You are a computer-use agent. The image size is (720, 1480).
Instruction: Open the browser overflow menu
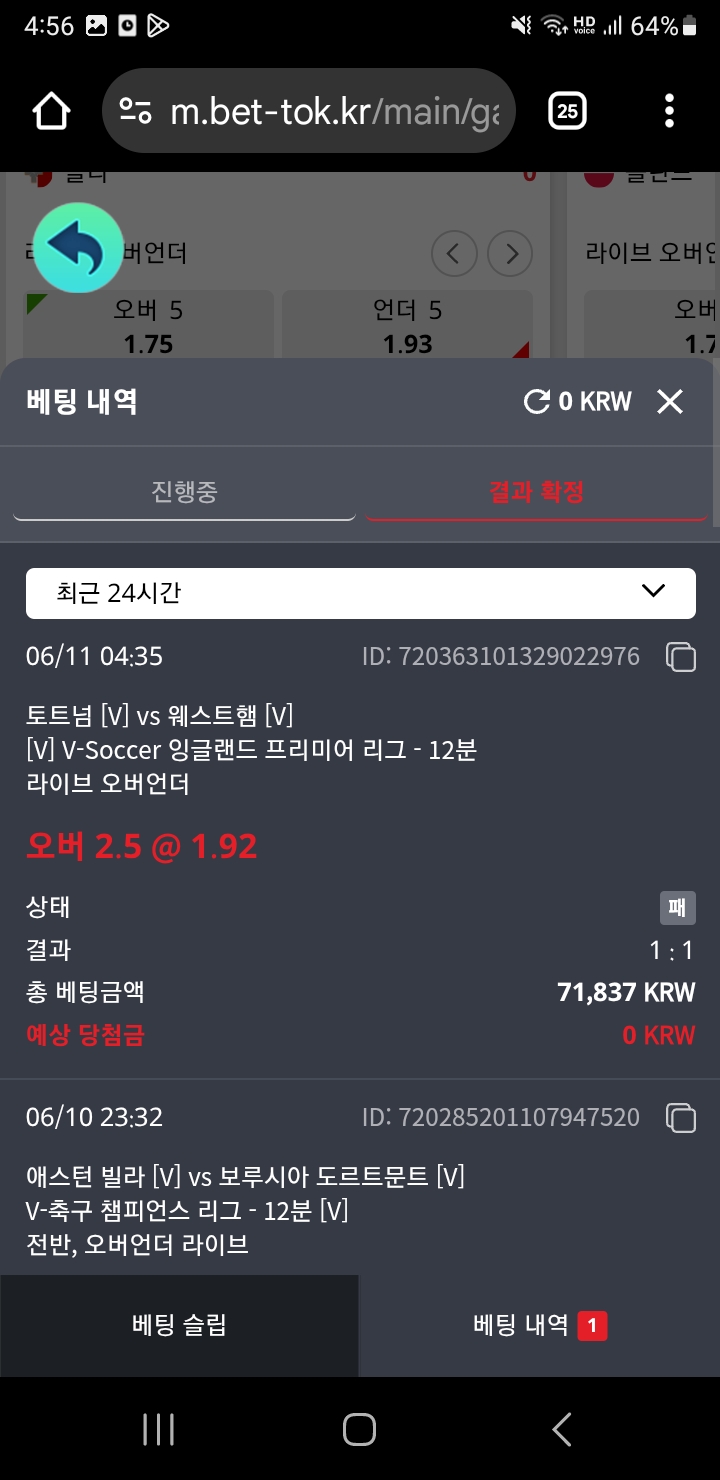pos(669,111)
